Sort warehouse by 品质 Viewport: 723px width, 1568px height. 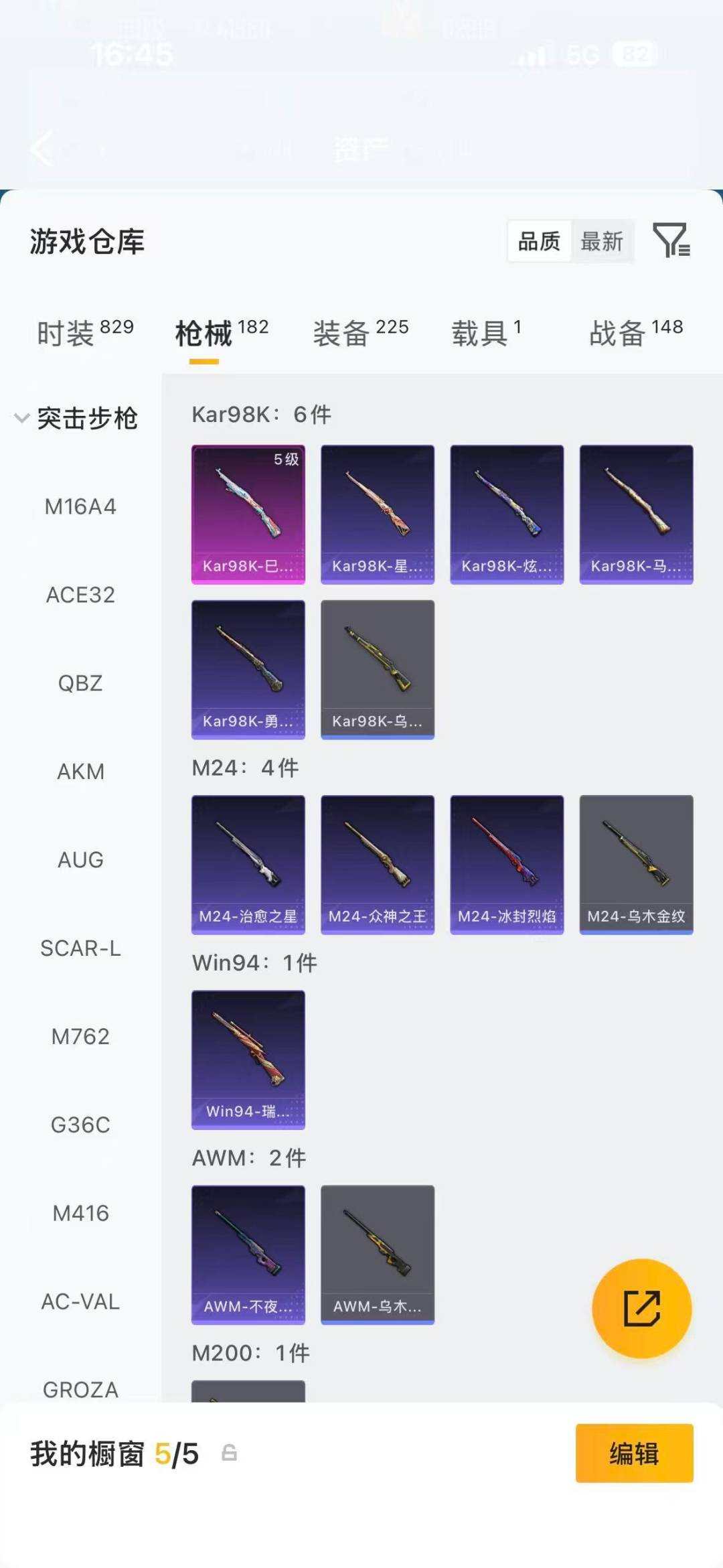(x=539, y=241)
